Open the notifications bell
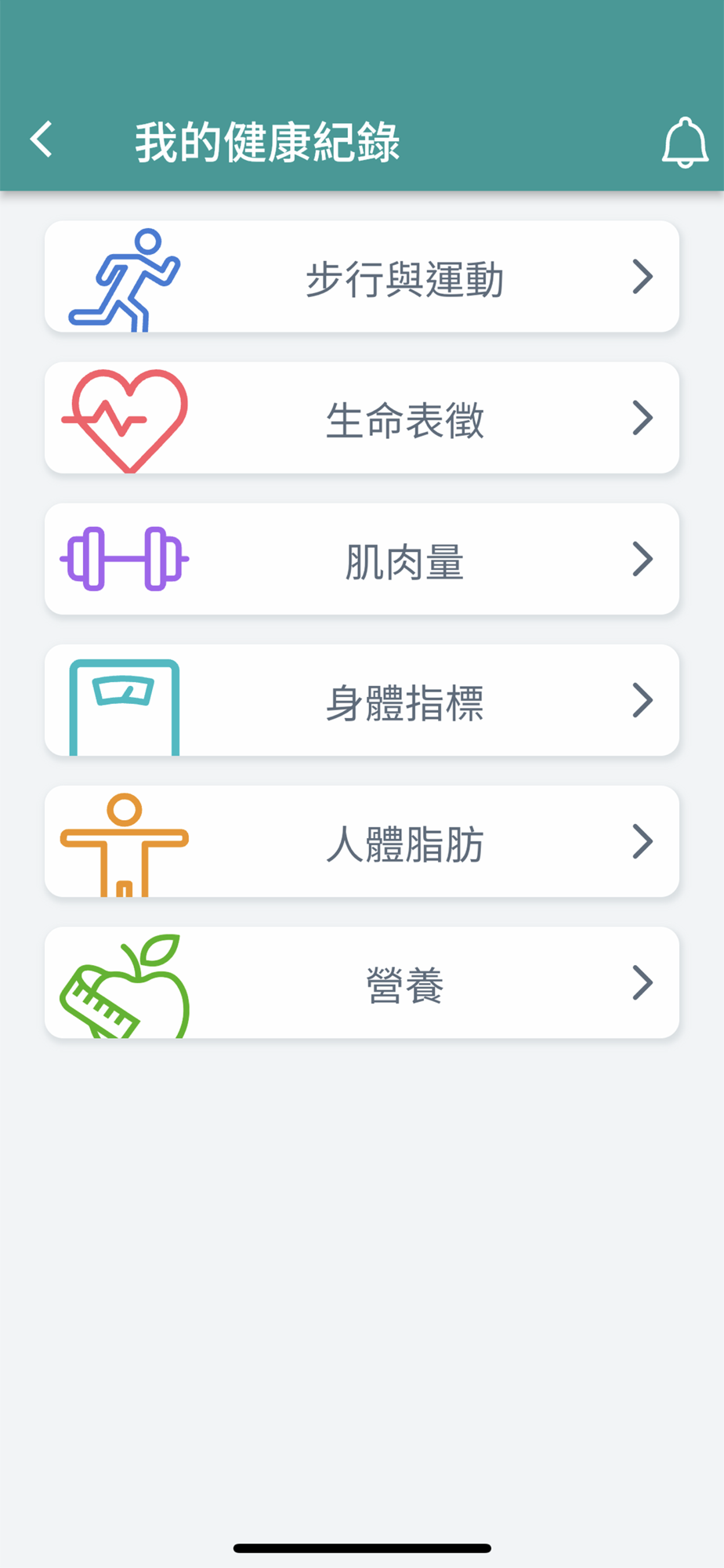724x1568 pixels. [x=685, y=142]
